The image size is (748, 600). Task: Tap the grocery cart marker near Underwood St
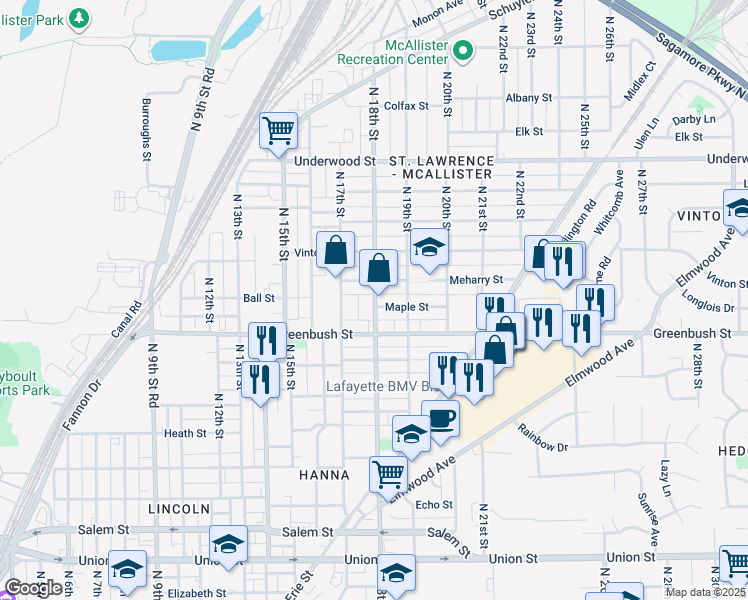279,130
